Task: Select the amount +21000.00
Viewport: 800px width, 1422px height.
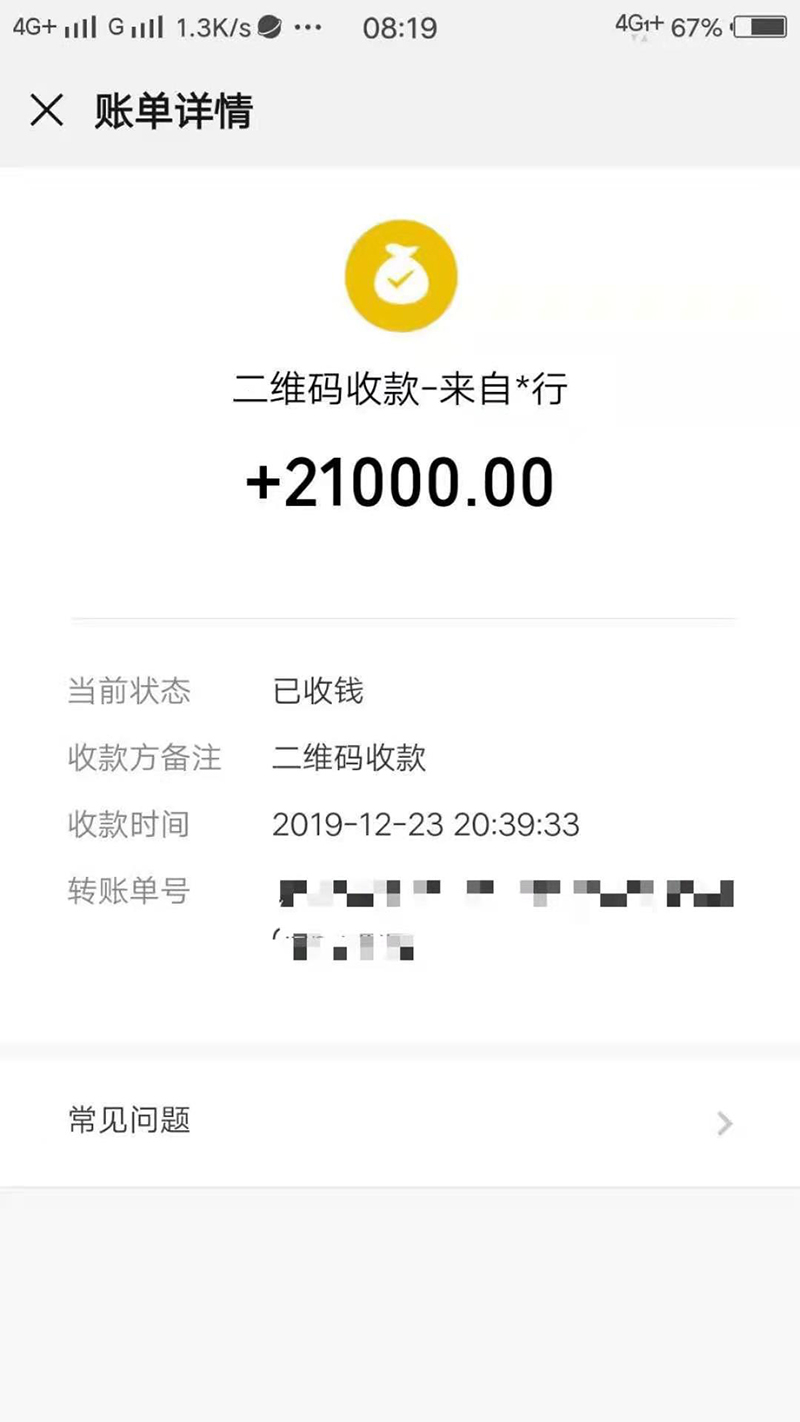Action: (400, 482)
